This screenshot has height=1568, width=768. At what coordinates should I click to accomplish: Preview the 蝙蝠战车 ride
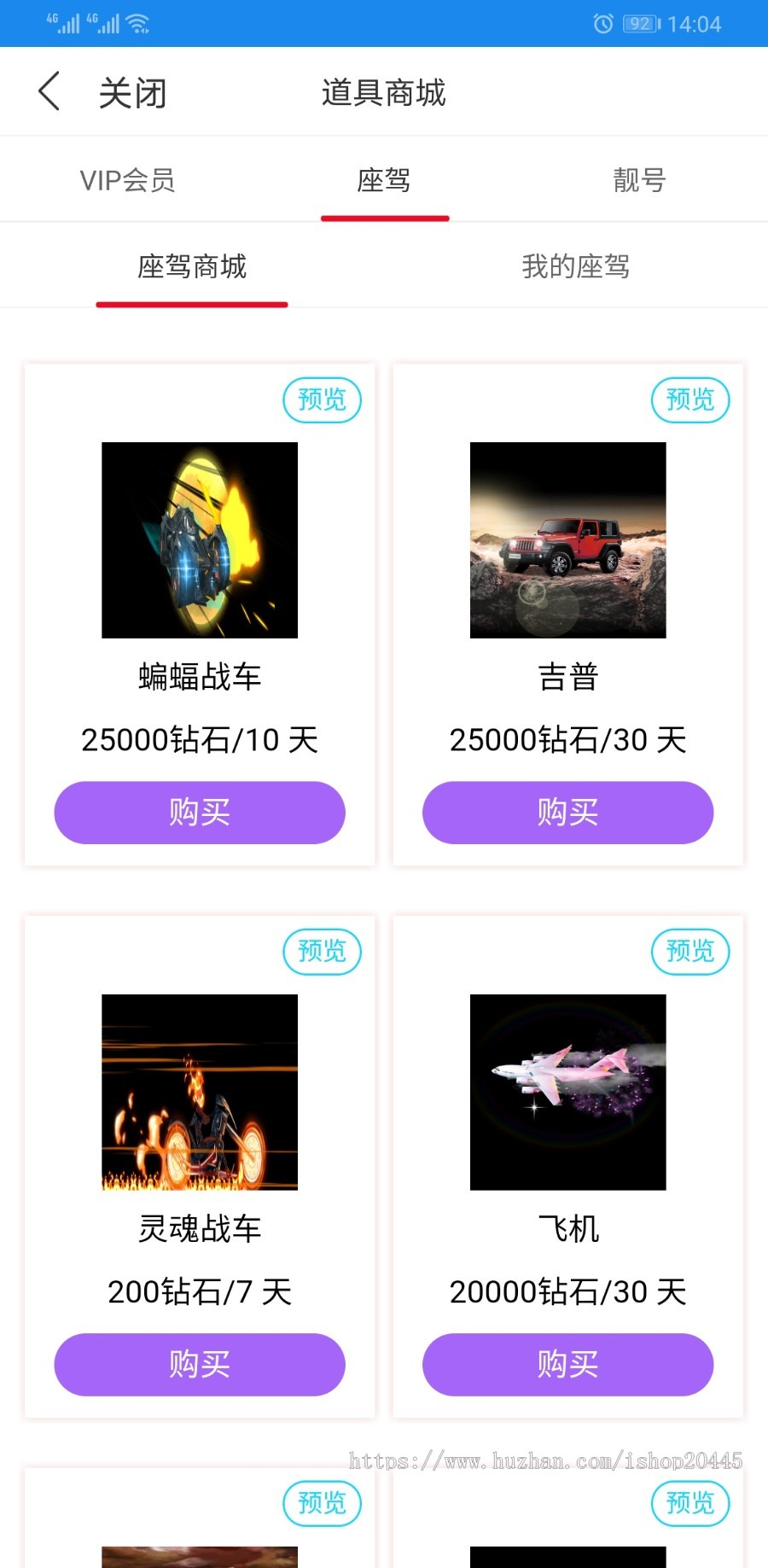click(x=322, y=399)
